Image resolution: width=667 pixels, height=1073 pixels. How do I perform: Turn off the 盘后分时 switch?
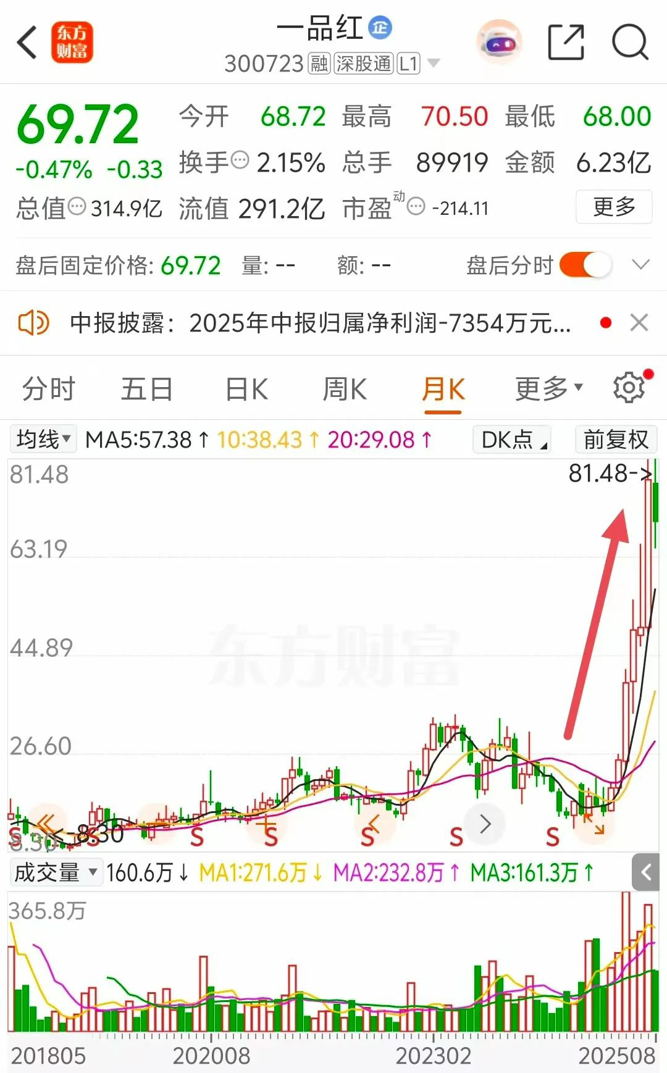(x=585, y=265)
